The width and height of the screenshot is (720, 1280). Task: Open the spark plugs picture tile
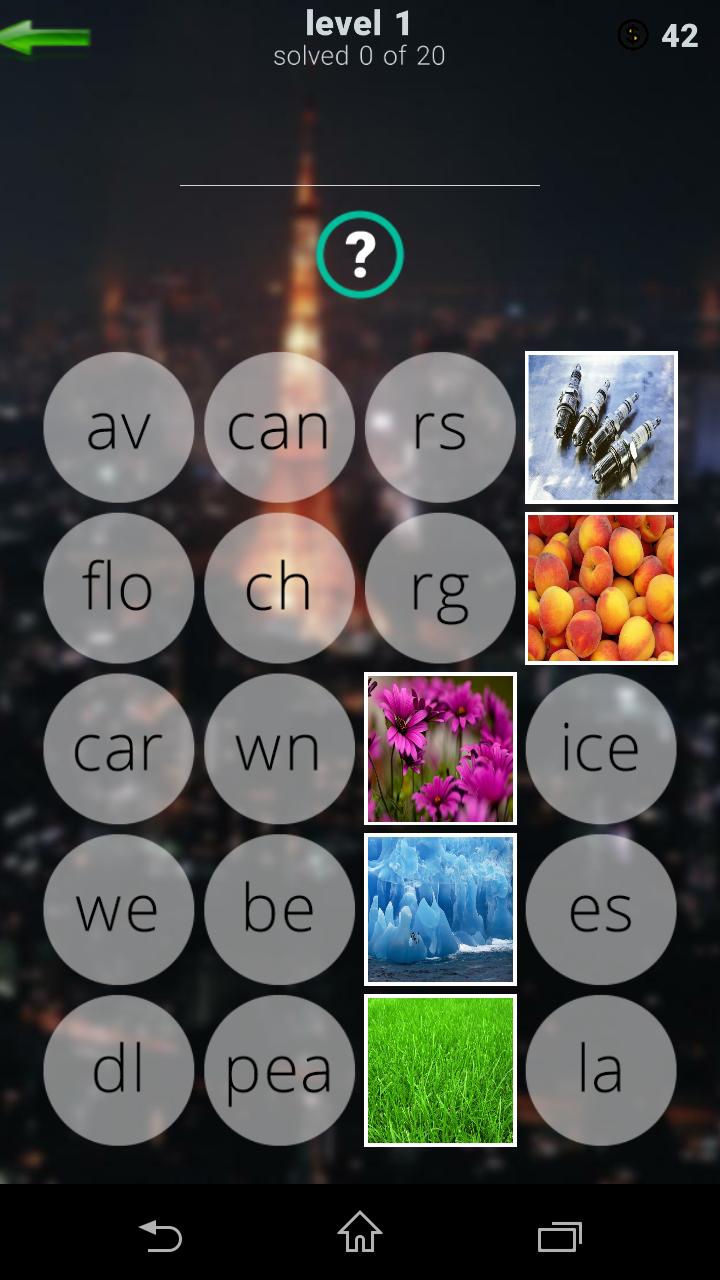click(x=601, y=427)
